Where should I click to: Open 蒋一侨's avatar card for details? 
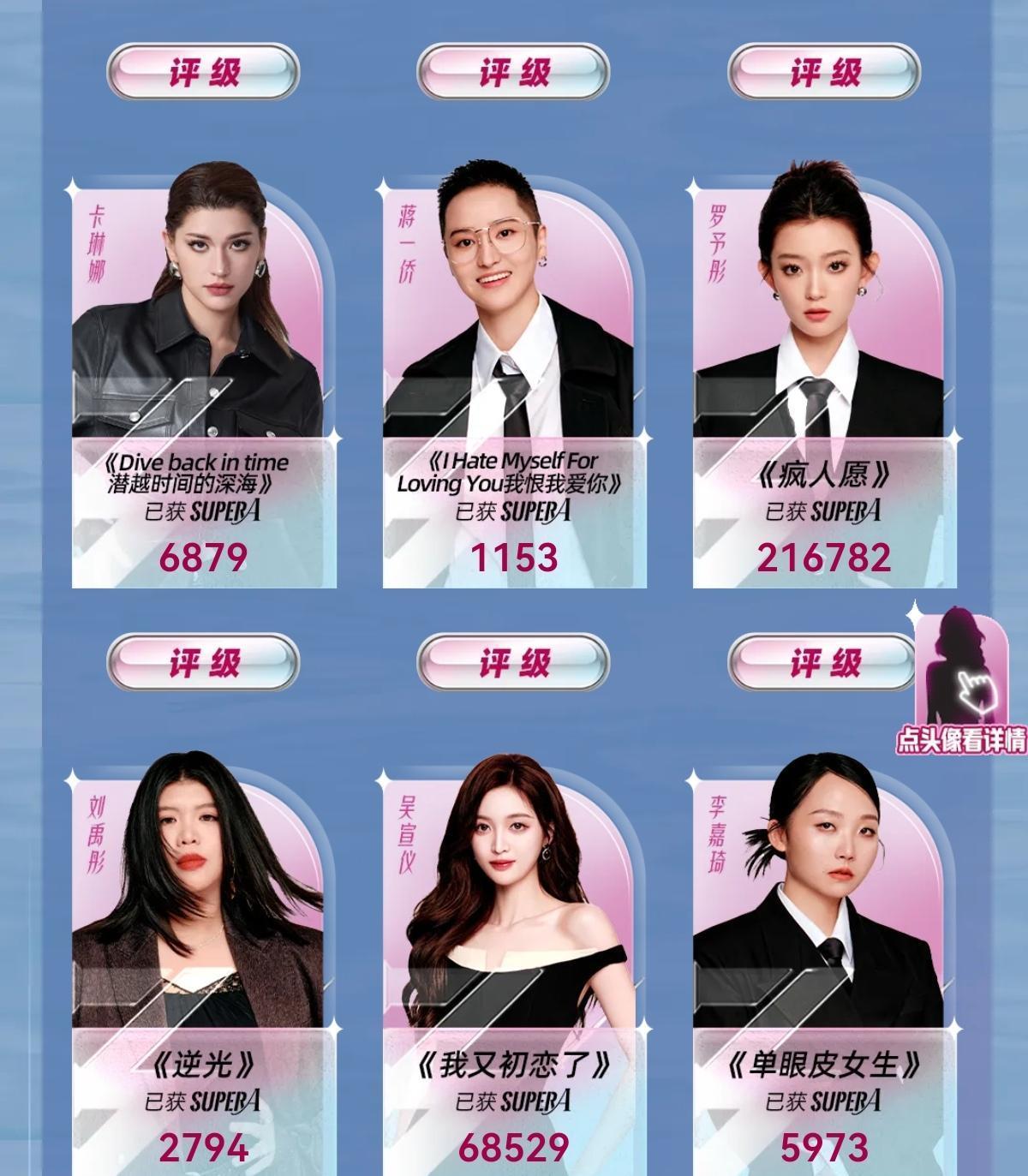tap(513, 308)
